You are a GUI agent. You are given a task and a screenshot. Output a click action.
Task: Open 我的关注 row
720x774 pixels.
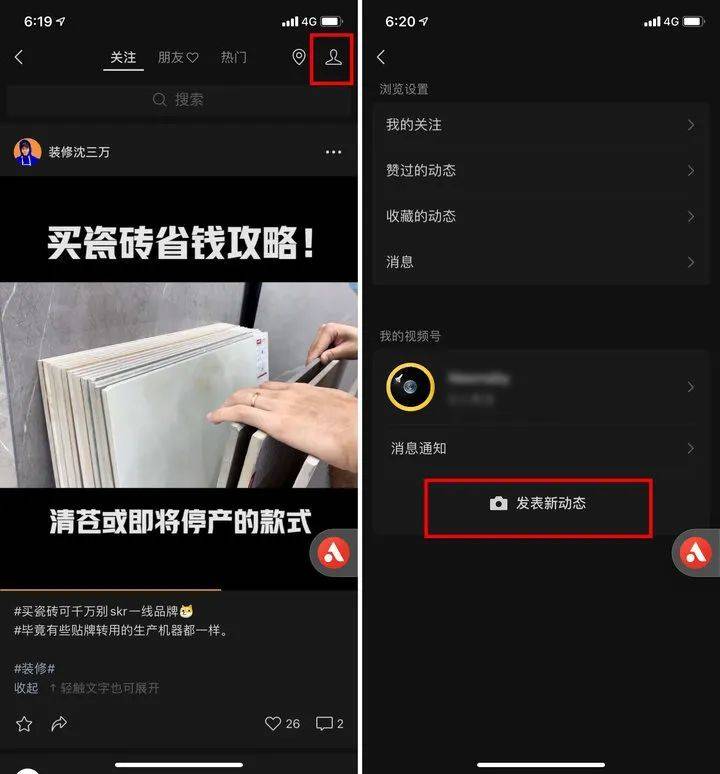[x=540, y=125]
